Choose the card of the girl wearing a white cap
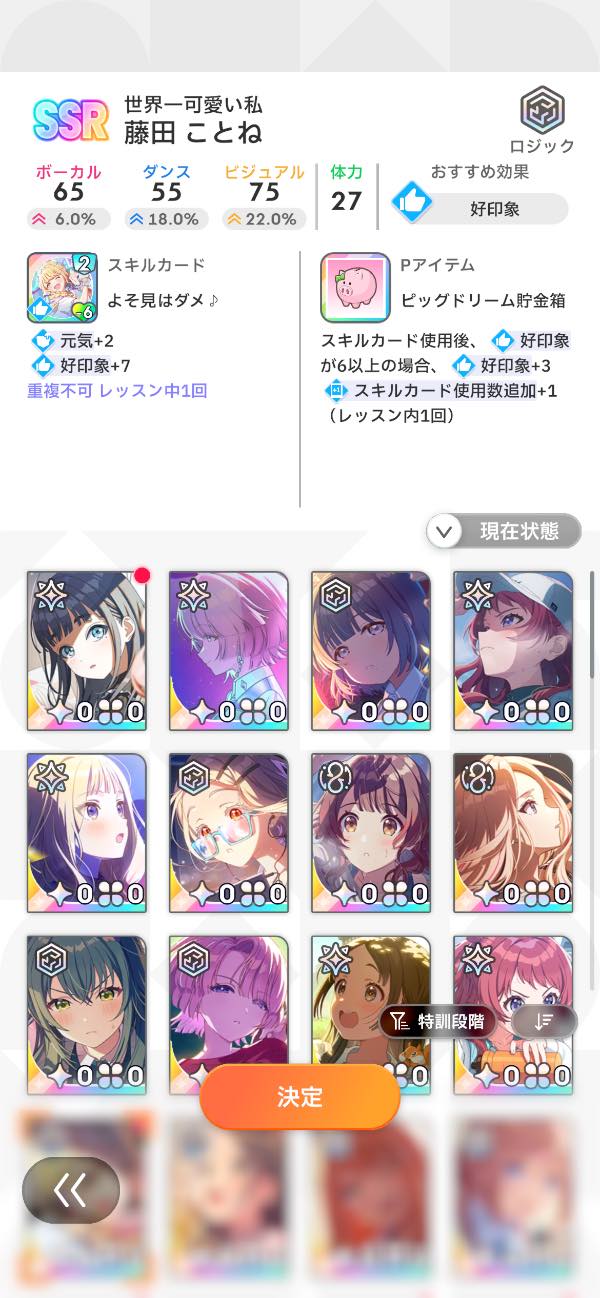 click(513, 650)
